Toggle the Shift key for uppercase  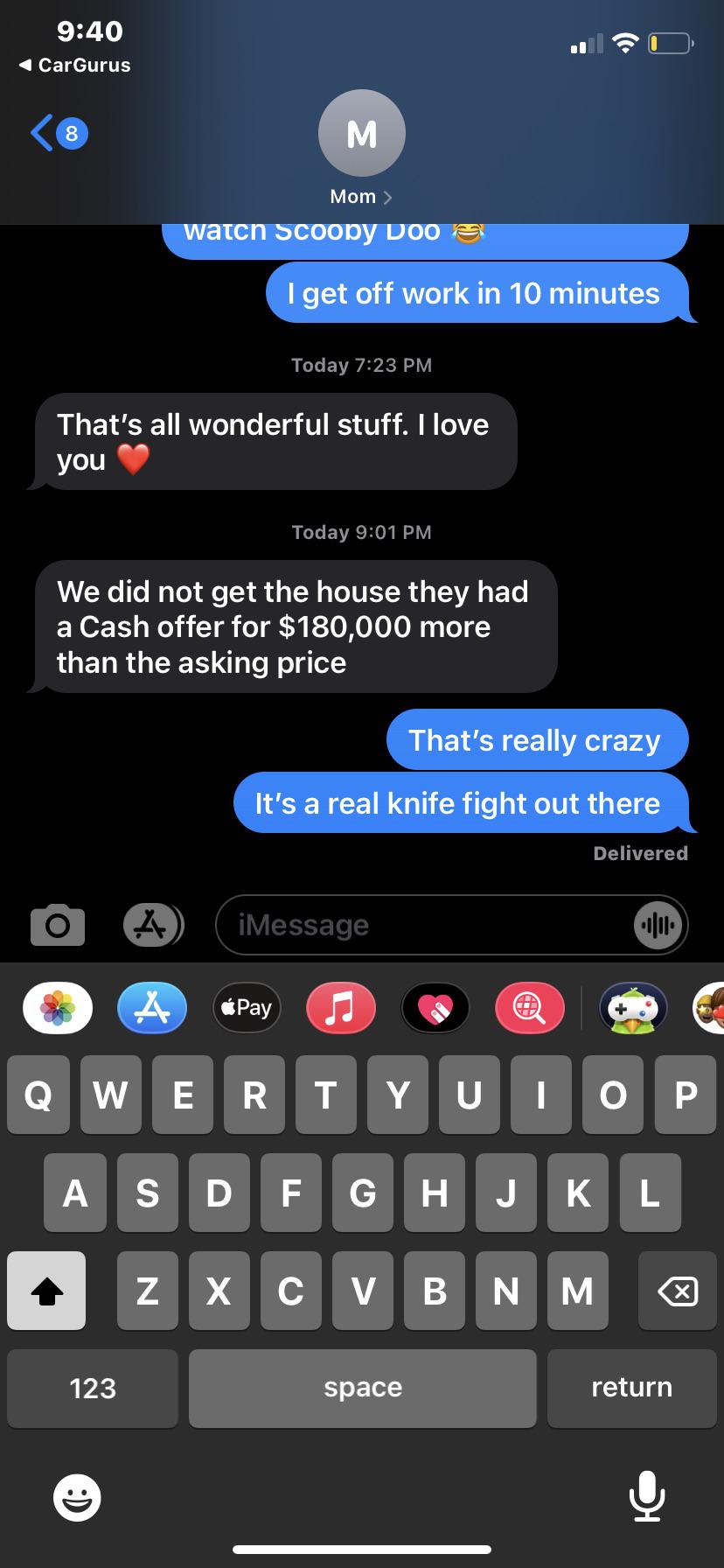pyautogui.click(x=45, y=1290)
